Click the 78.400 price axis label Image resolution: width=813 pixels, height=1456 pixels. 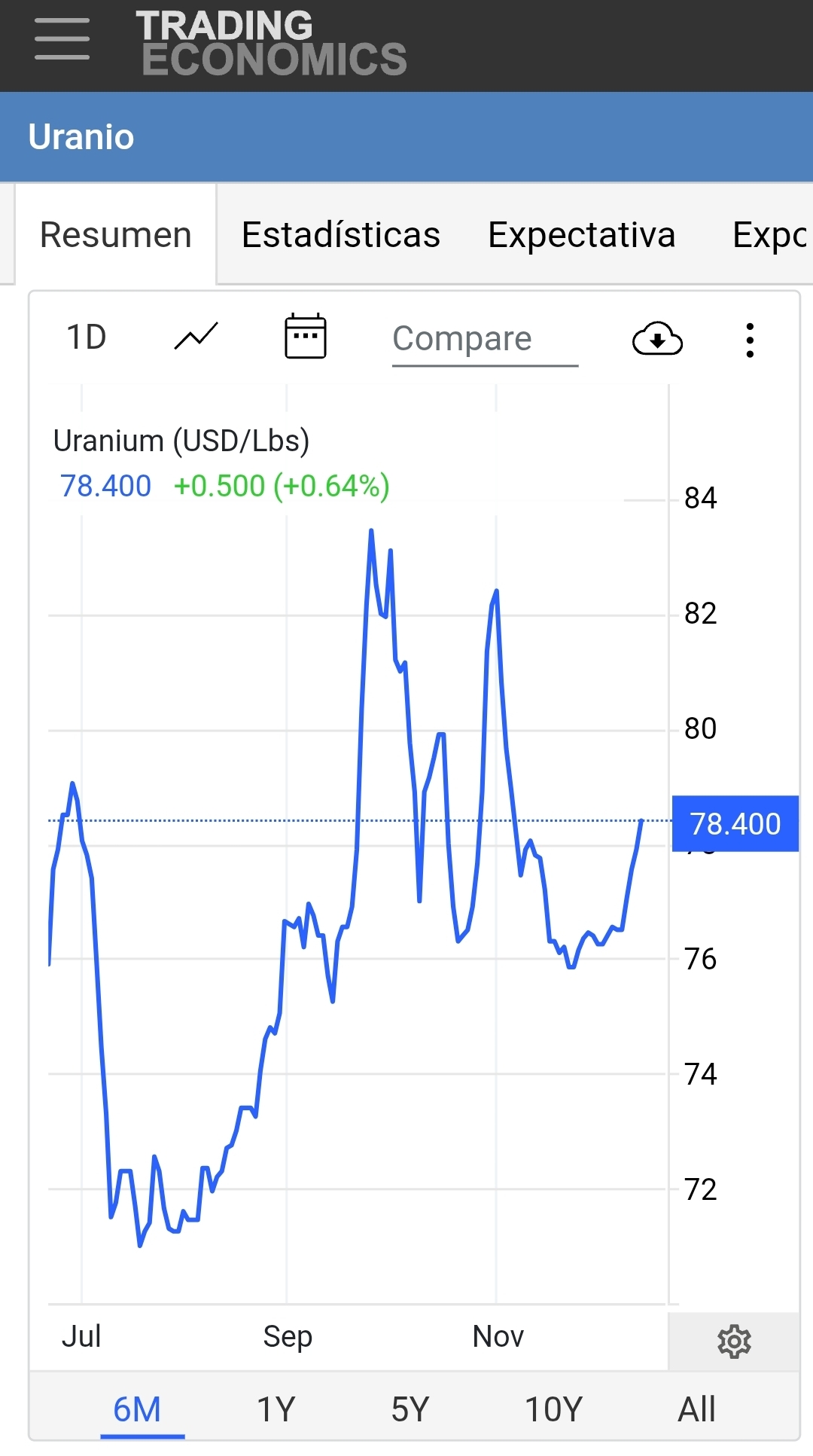735,824
